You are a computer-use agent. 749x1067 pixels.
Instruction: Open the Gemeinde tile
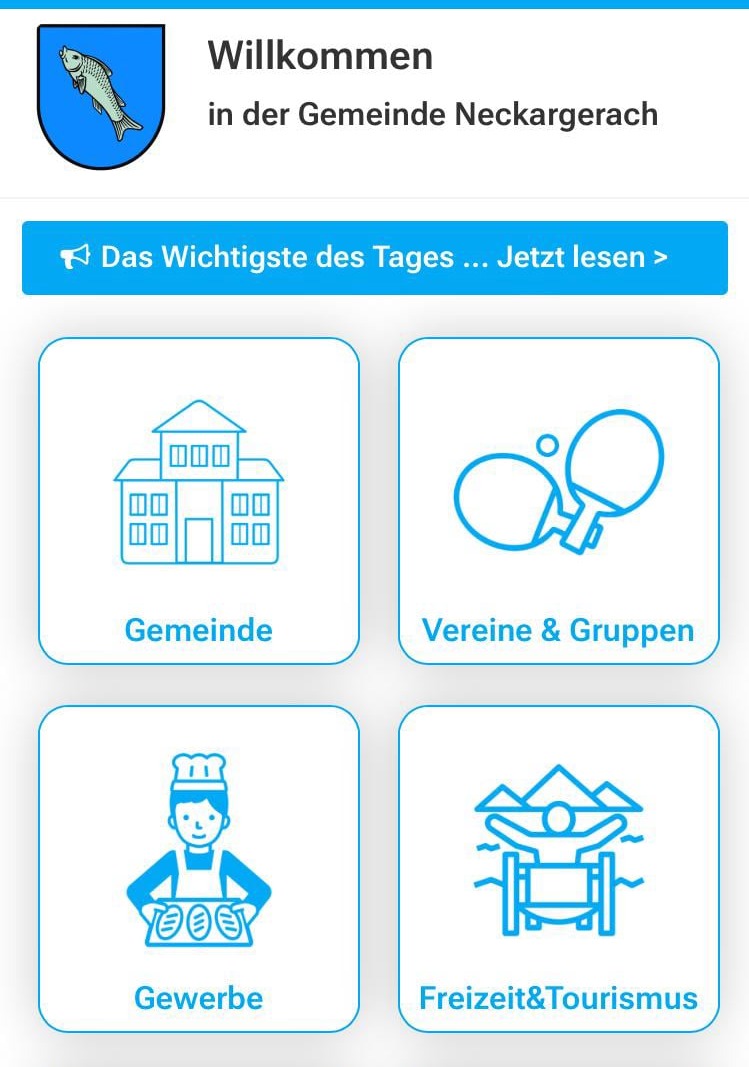click(198, 501)
